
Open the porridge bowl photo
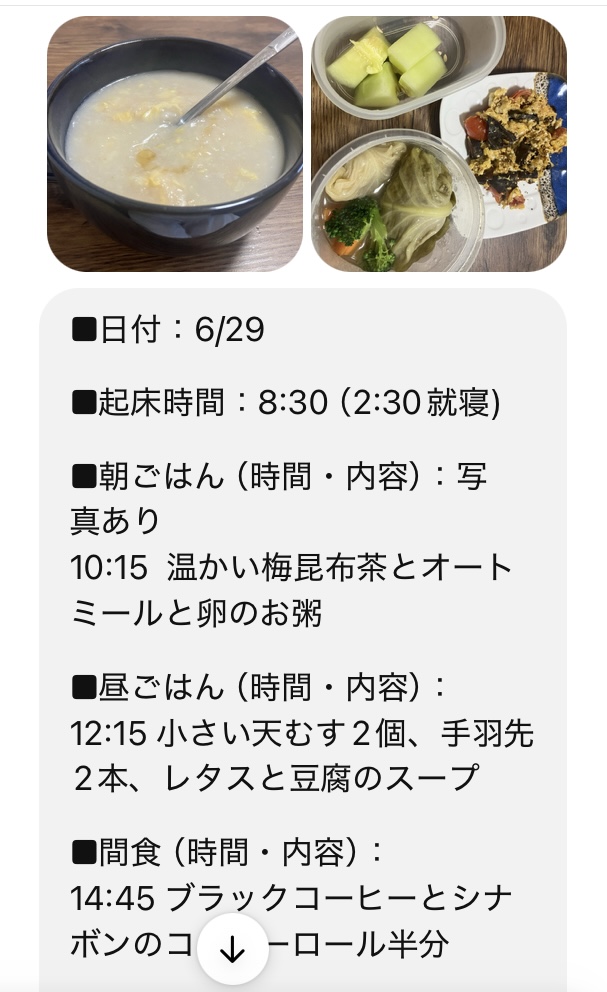tap(175, 144)
